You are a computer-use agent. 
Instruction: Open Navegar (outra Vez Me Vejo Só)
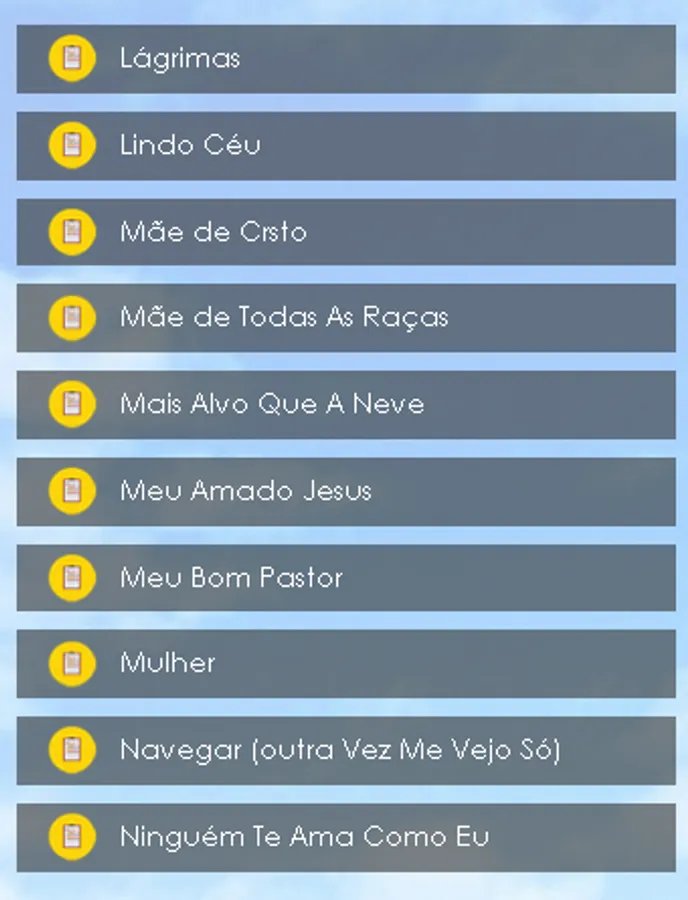coord(345,750)
